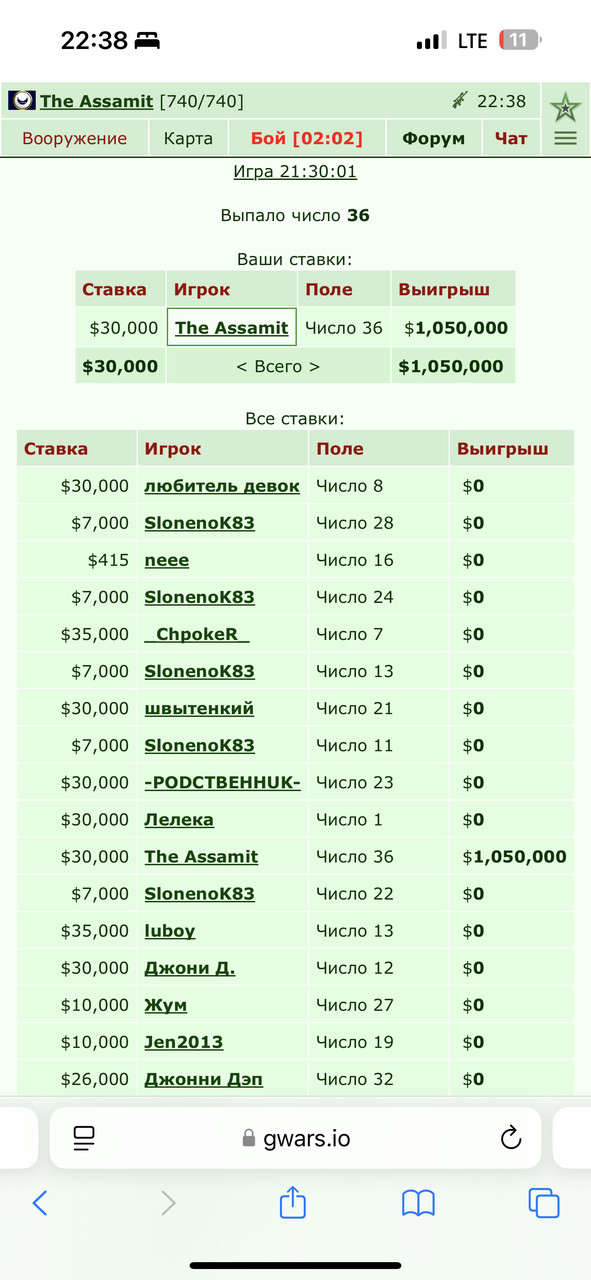Open The Assamit profile link in header
Image resolution: width=591 pixels, height=1280 pixels.
[x=96, y=101]
